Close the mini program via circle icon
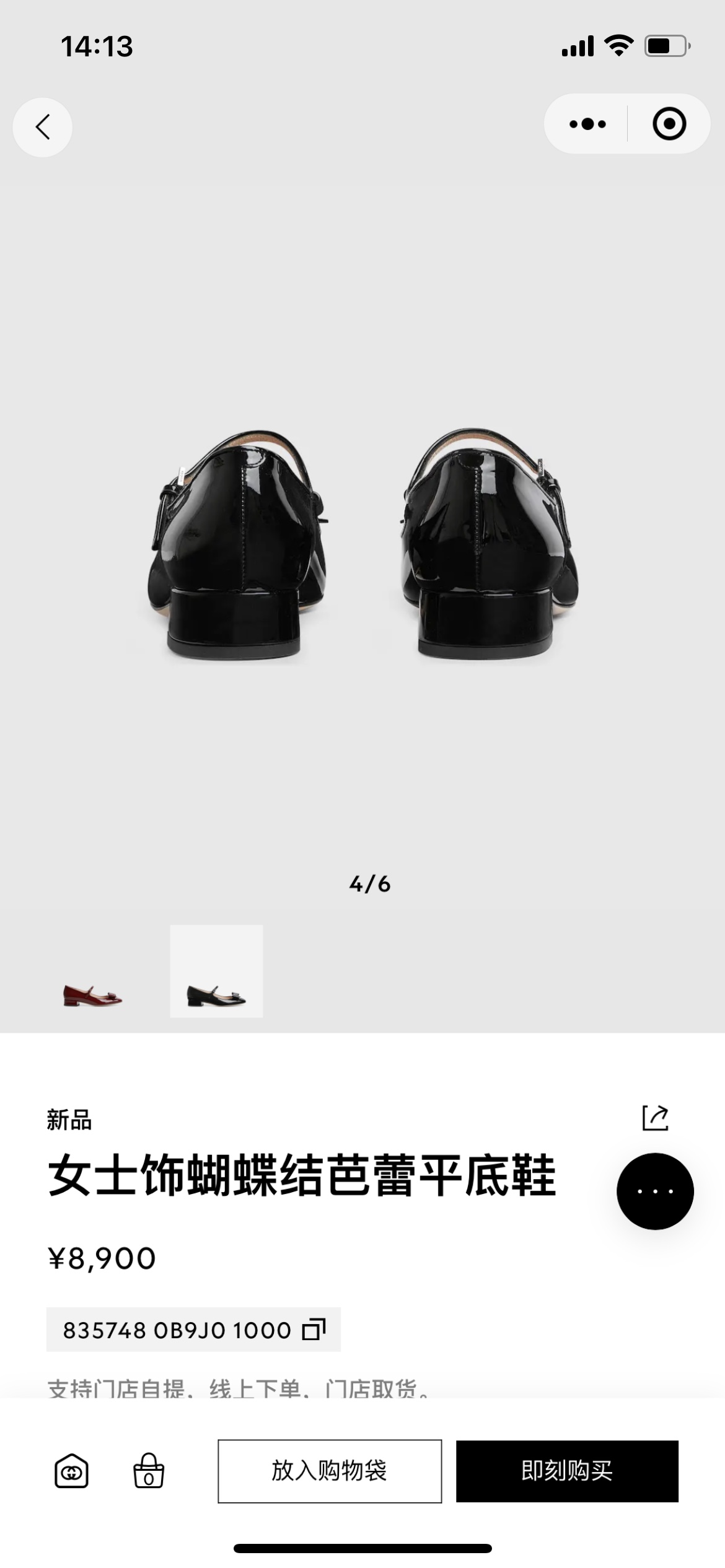The width and height of the screenshot is (725, 1568). pyautogui.click(x=669, y=124)
